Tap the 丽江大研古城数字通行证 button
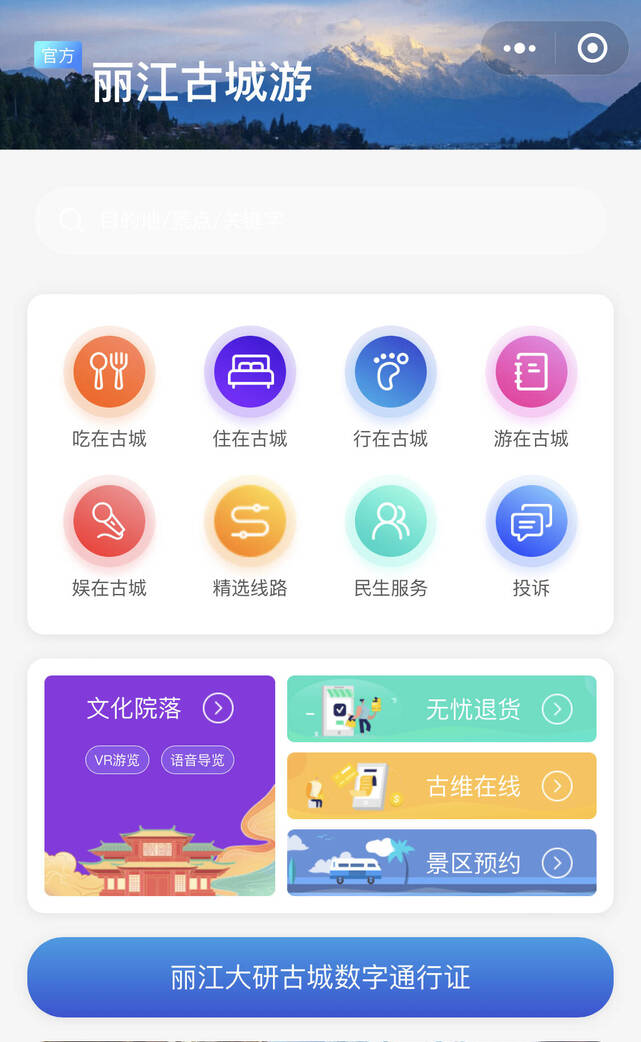 [x=320, y=977]
